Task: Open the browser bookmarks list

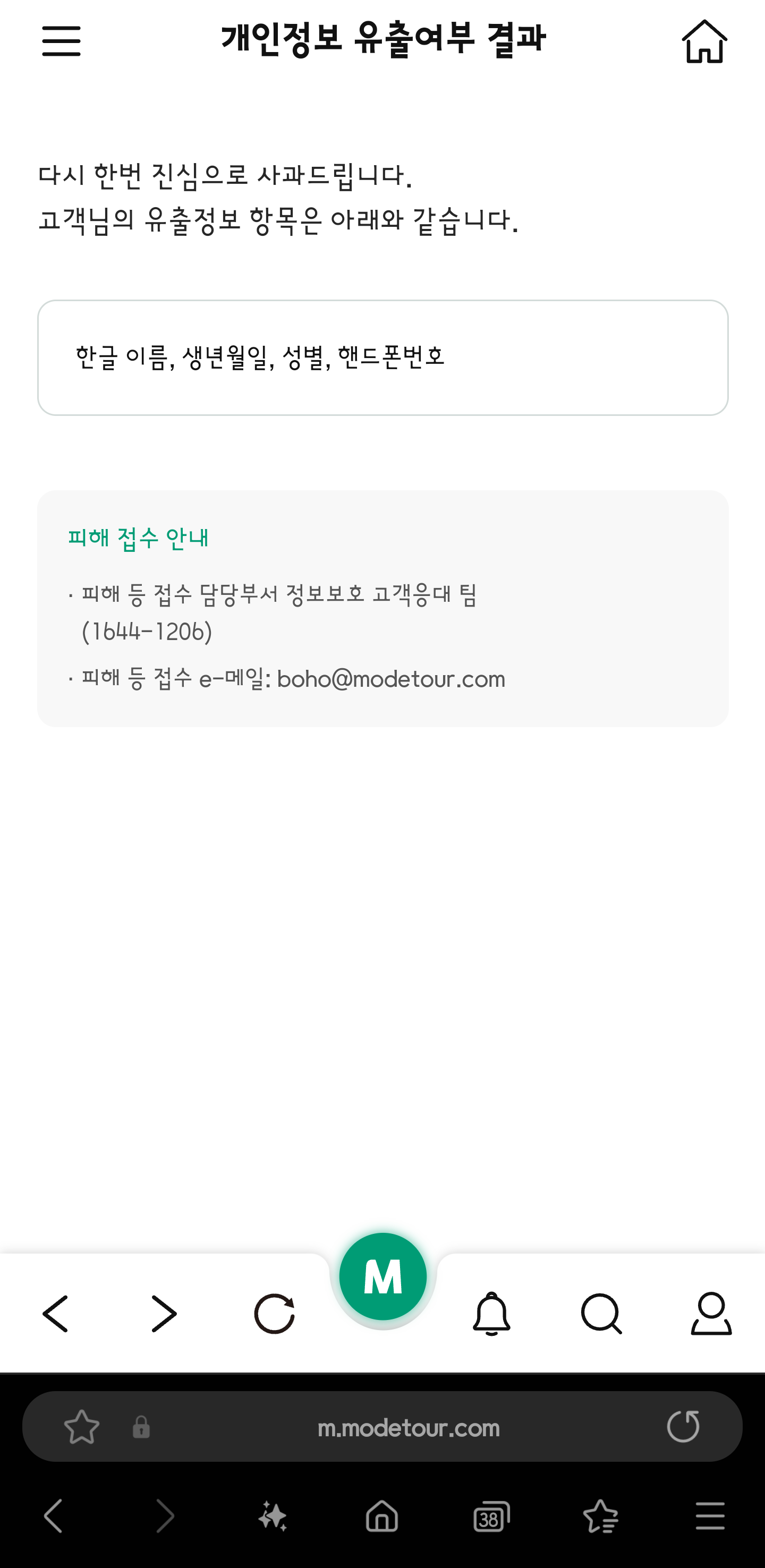Action: (x=601, y=1515)
